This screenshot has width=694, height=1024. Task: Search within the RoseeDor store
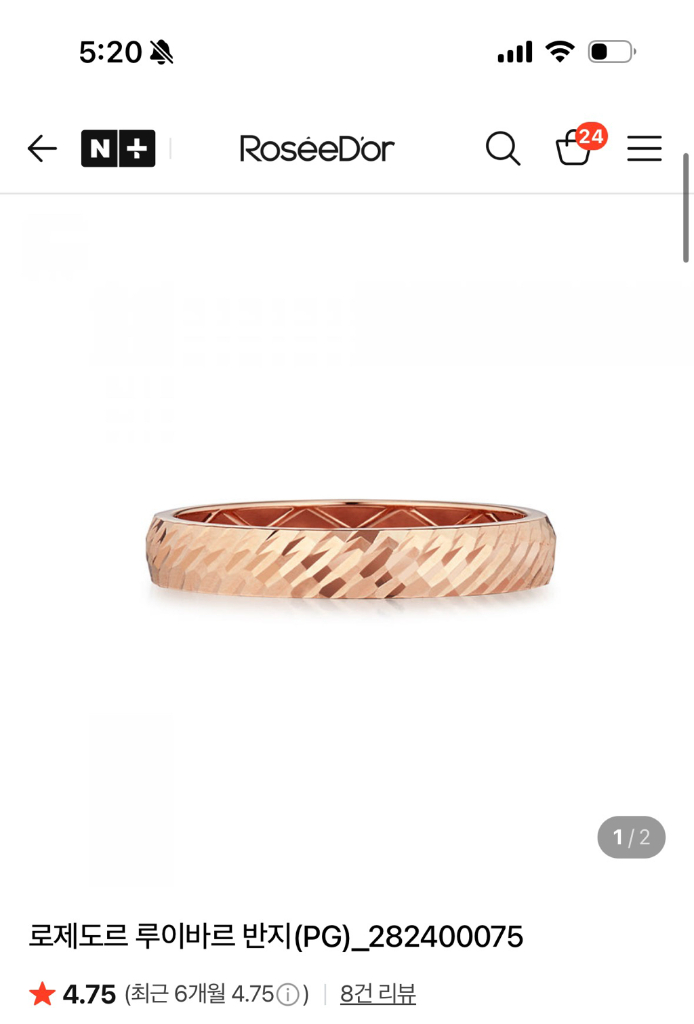503,149
